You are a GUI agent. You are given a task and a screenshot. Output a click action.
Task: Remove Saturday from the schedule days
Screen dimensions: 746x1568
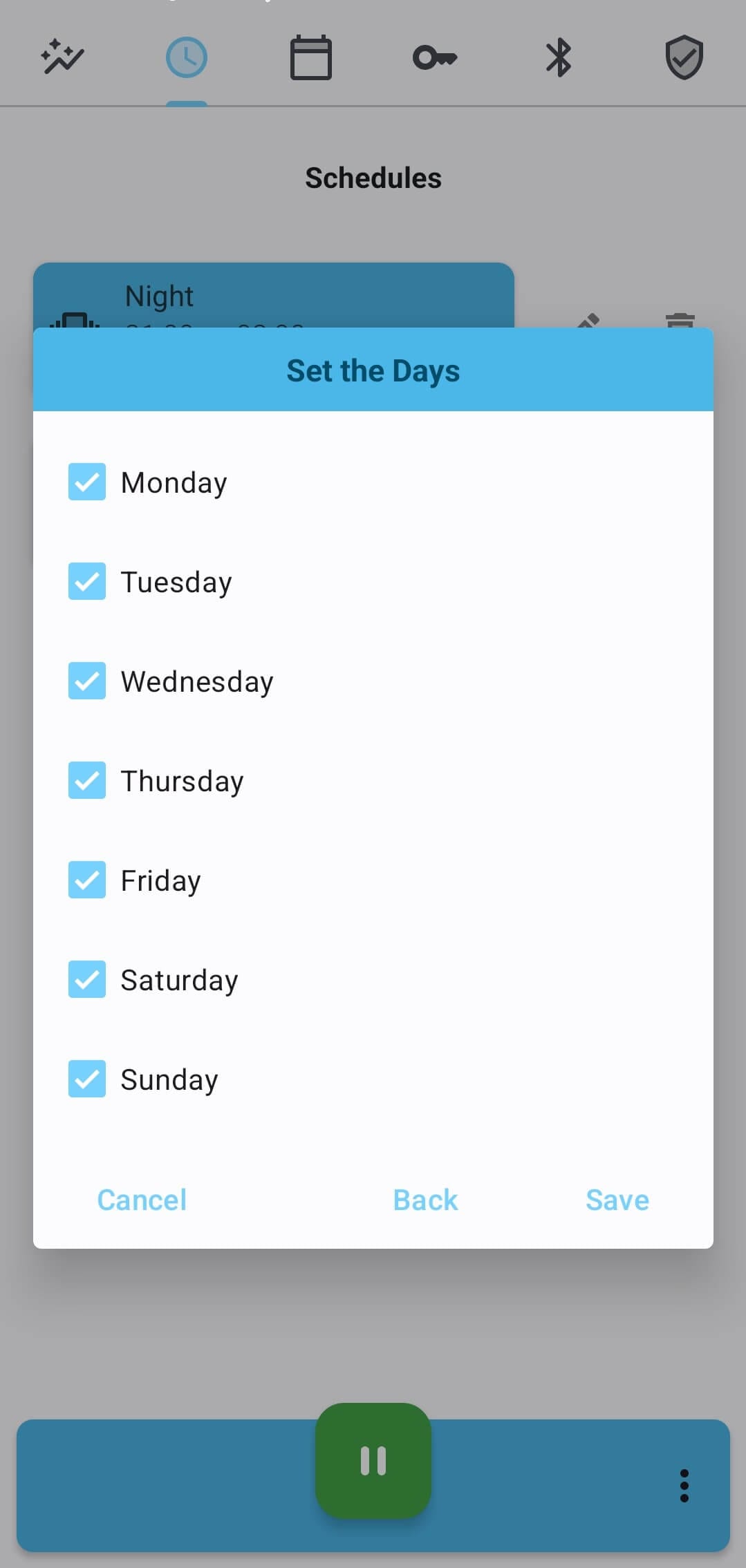pos(87,979)
